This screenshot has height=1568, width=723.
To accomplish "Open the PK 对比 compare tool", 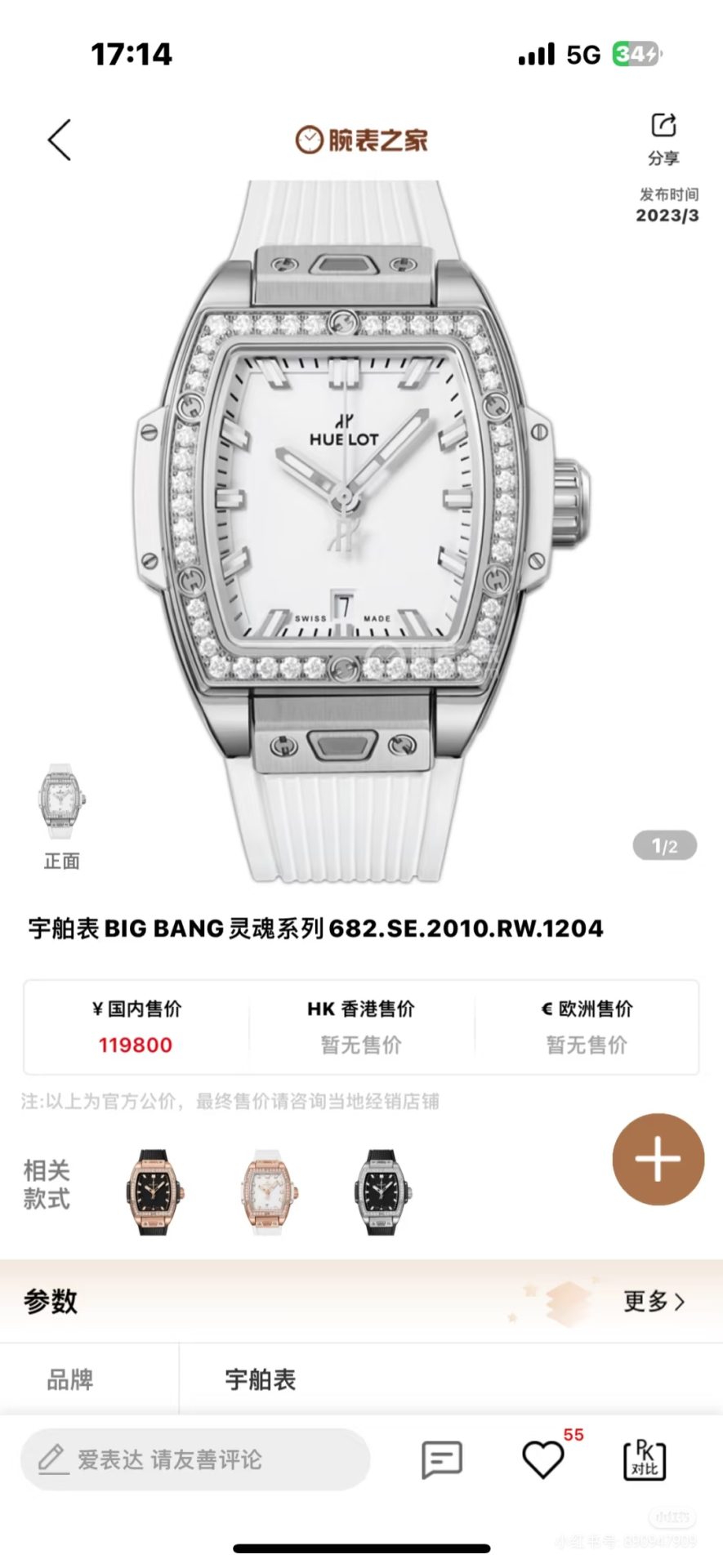I will tap(645, 1460).
